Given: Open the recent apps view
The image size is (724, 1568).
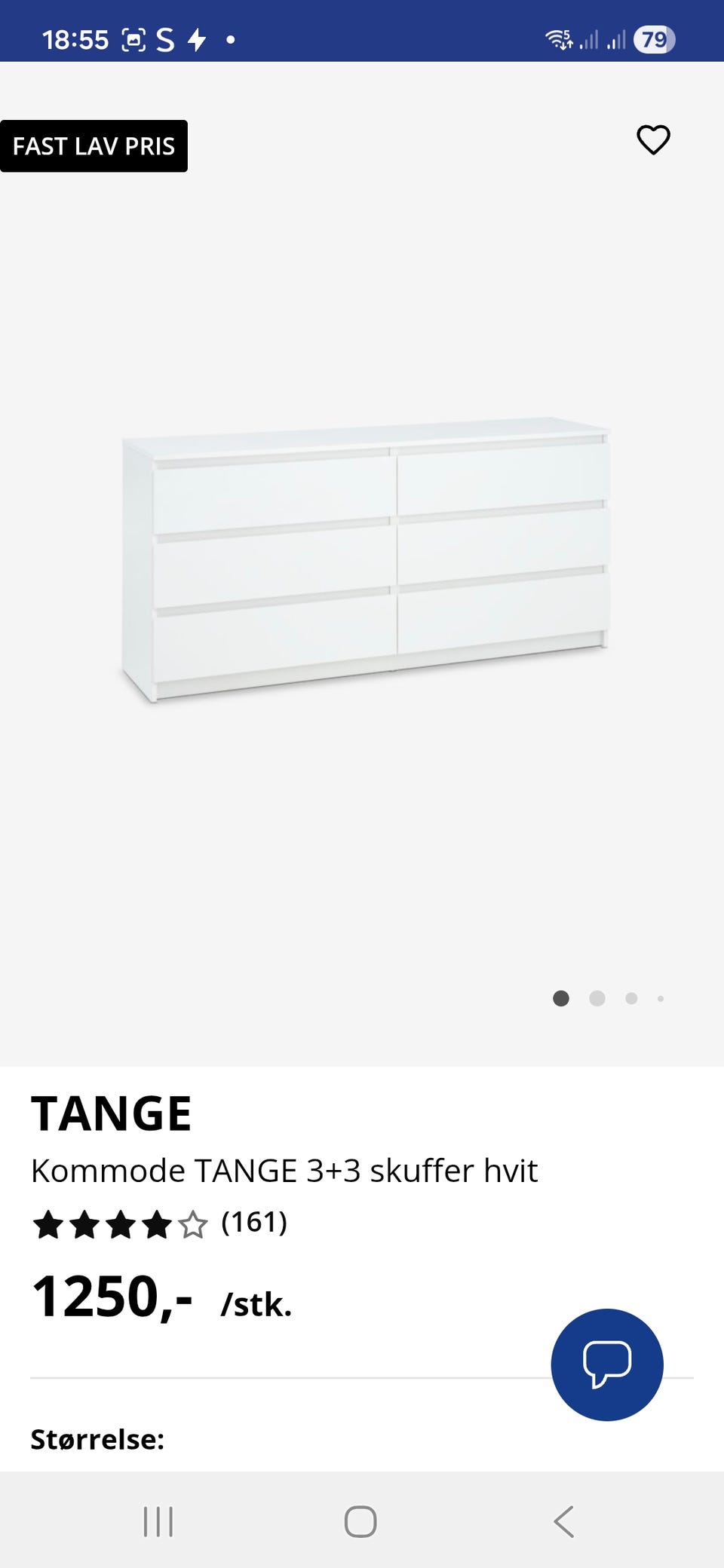Looking at the screenshot, I should pyautogui.click(x=158, y=1521).
